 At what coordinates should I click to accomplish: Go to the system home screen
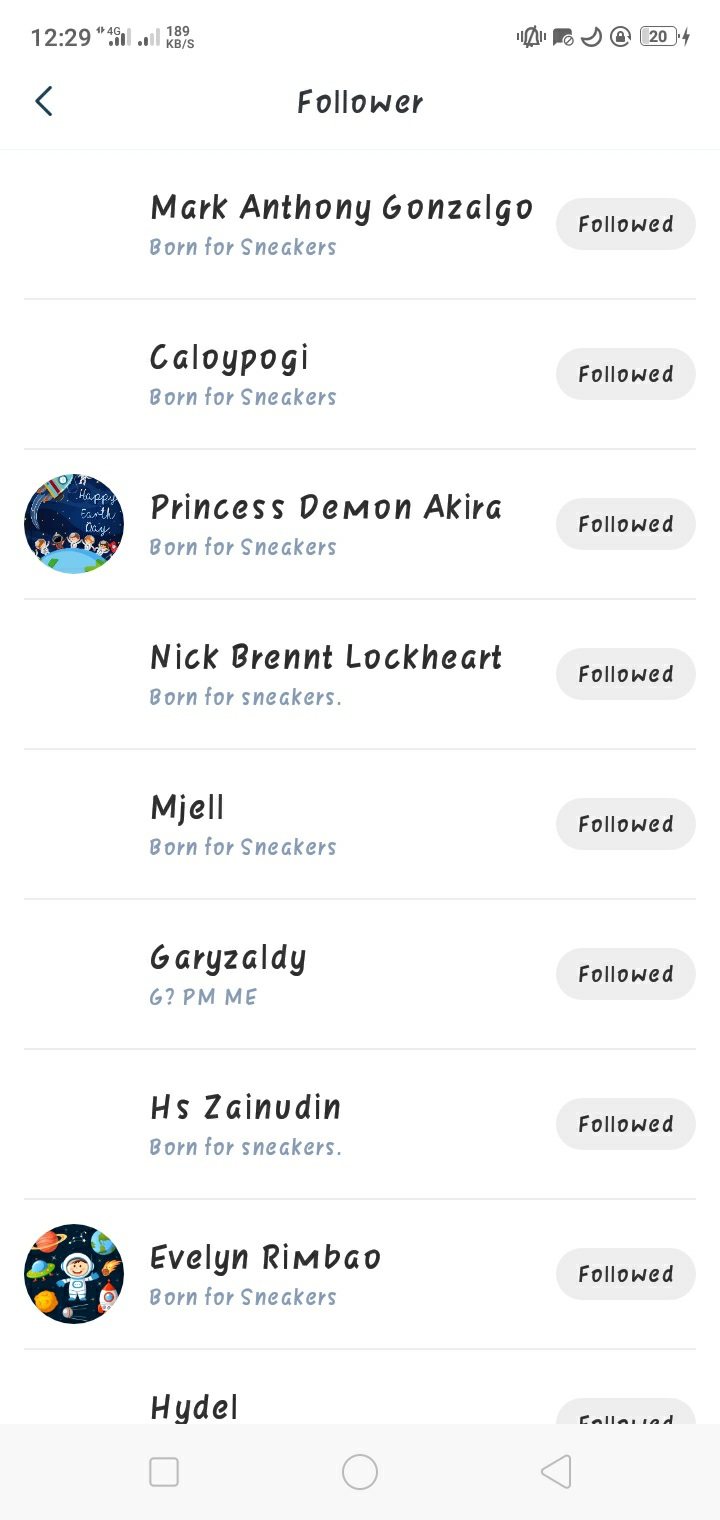[x=360, y=1472]
